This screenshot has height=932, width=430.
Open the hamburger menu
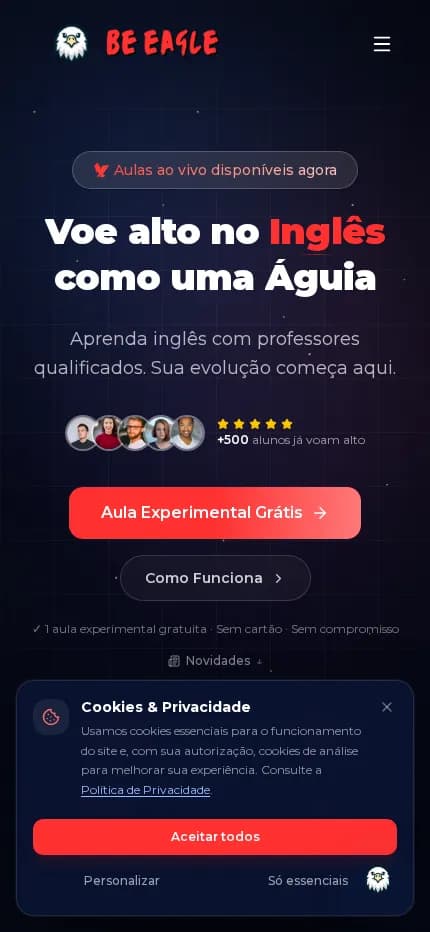(382, 44)
